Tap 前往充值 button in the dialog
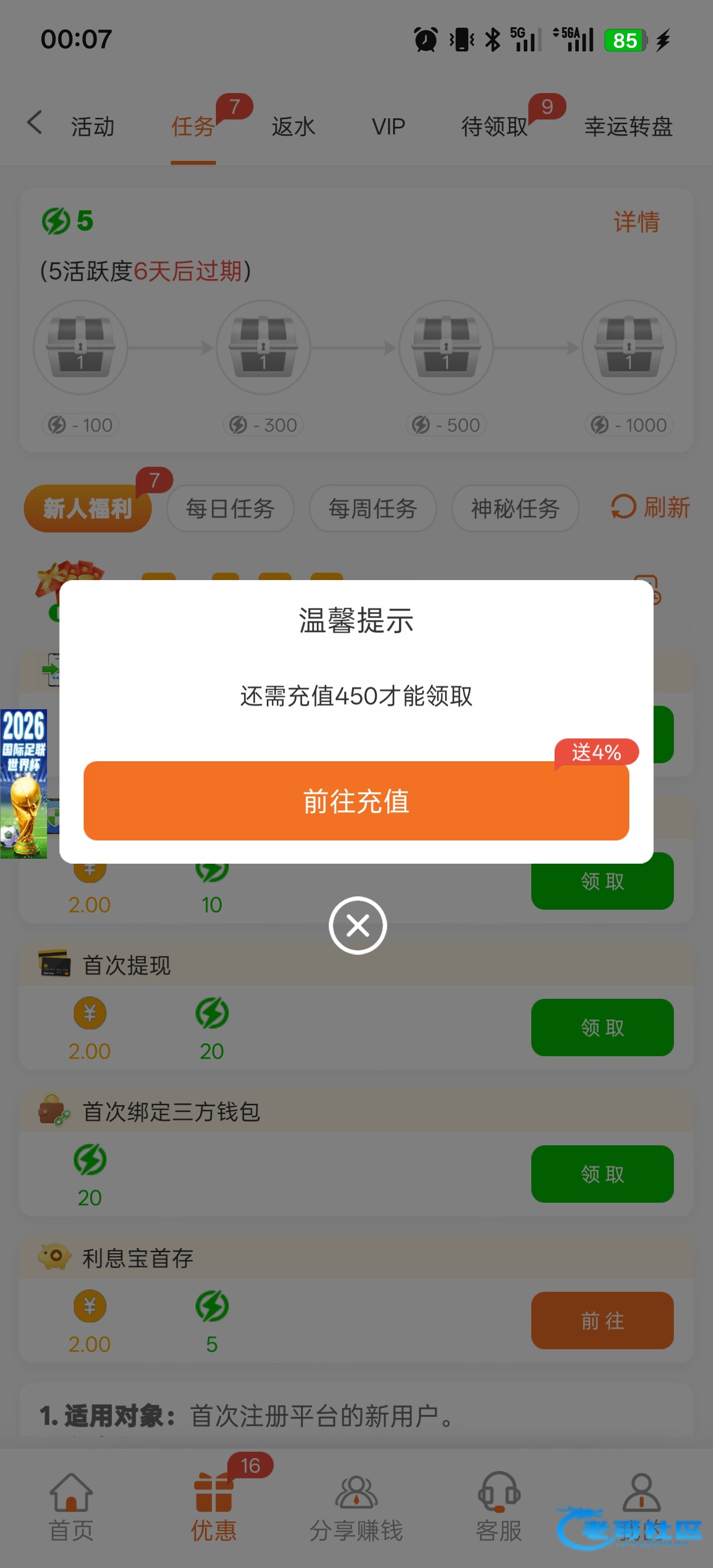This screenshot has width=713, height=1568. point(356,800)
